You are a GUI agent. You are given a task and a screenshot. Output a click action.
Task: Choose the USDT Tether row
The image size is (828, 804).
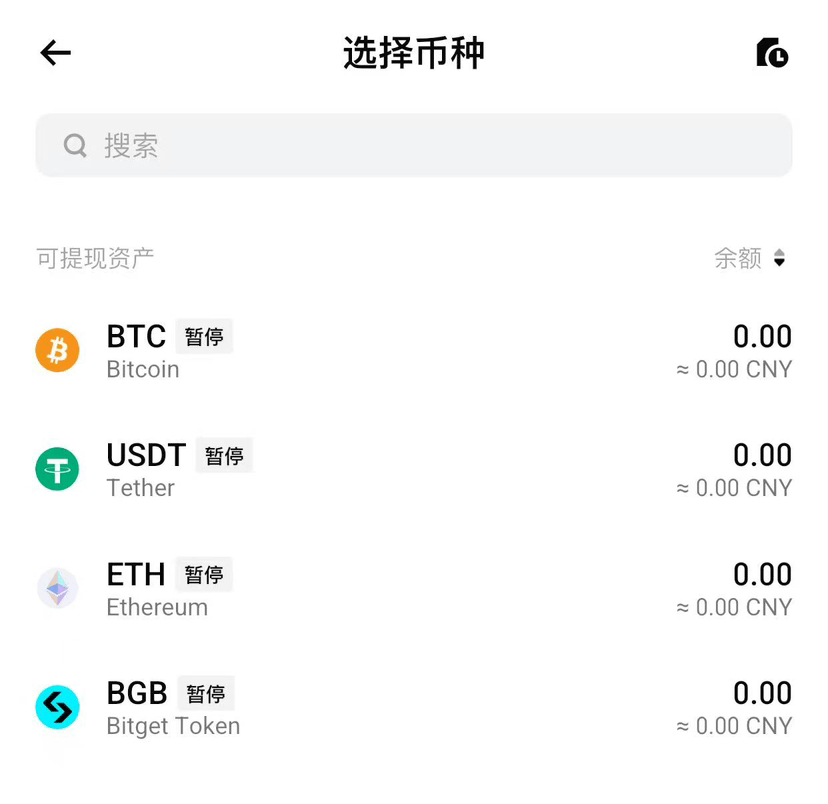pyautogui.click(x=414, y=469)
